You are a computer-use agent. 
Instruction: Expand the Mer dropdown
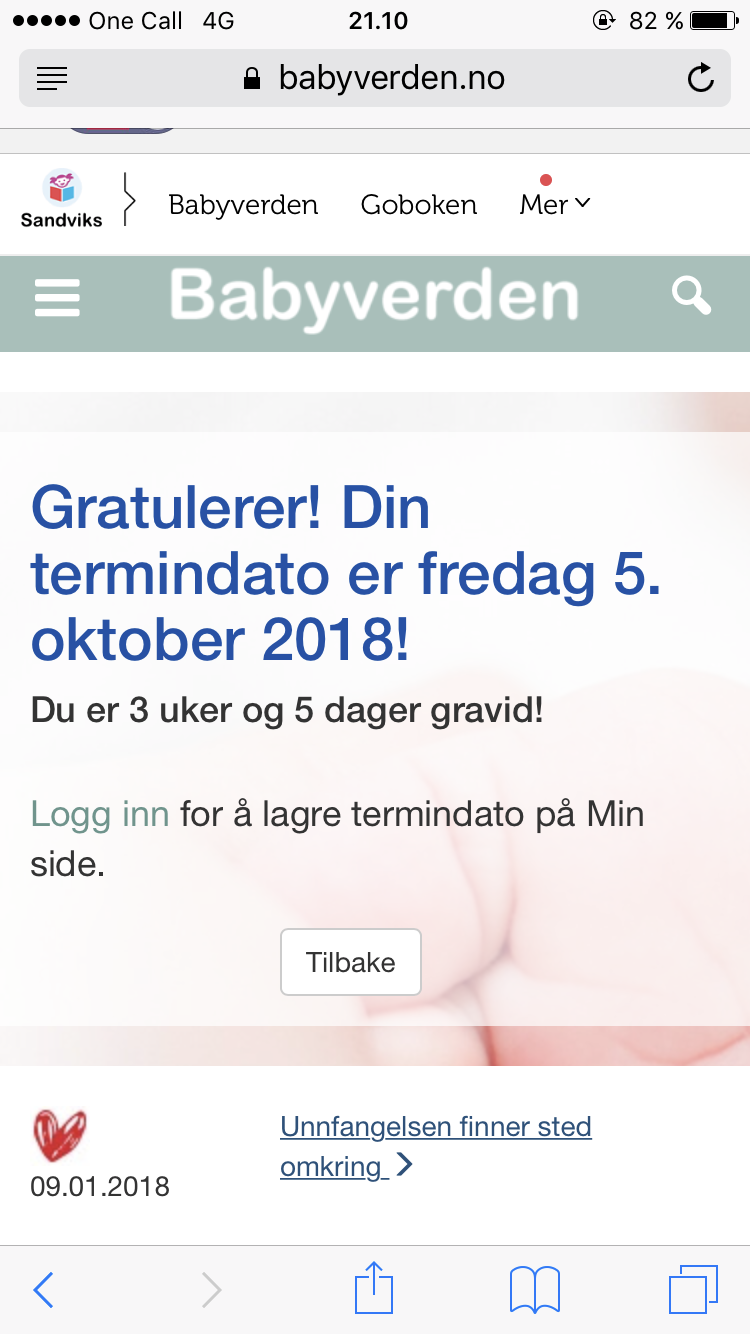pos(555,204)
